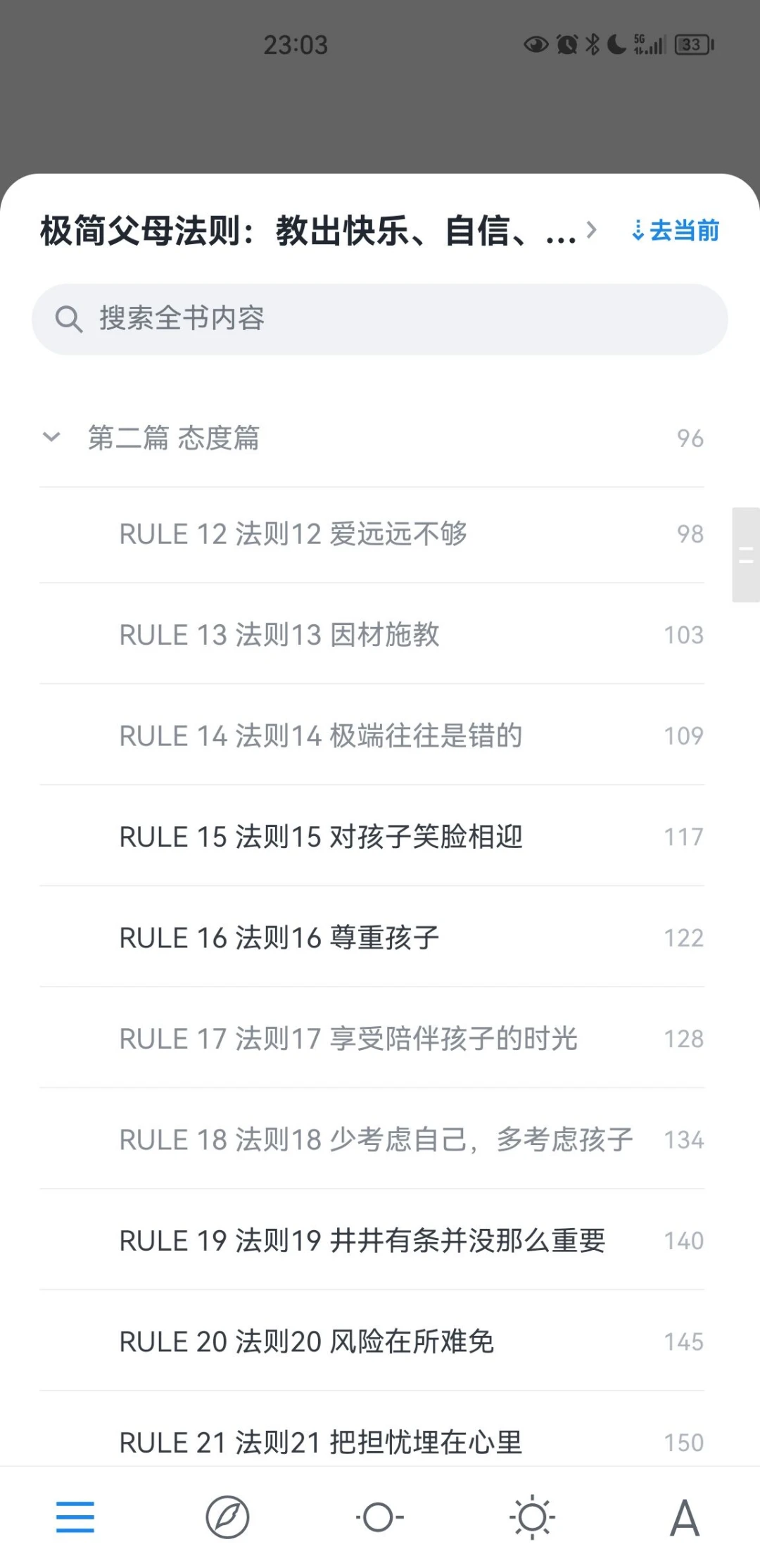
Task: Open font settings A icon
Action: coord(685,1518)
